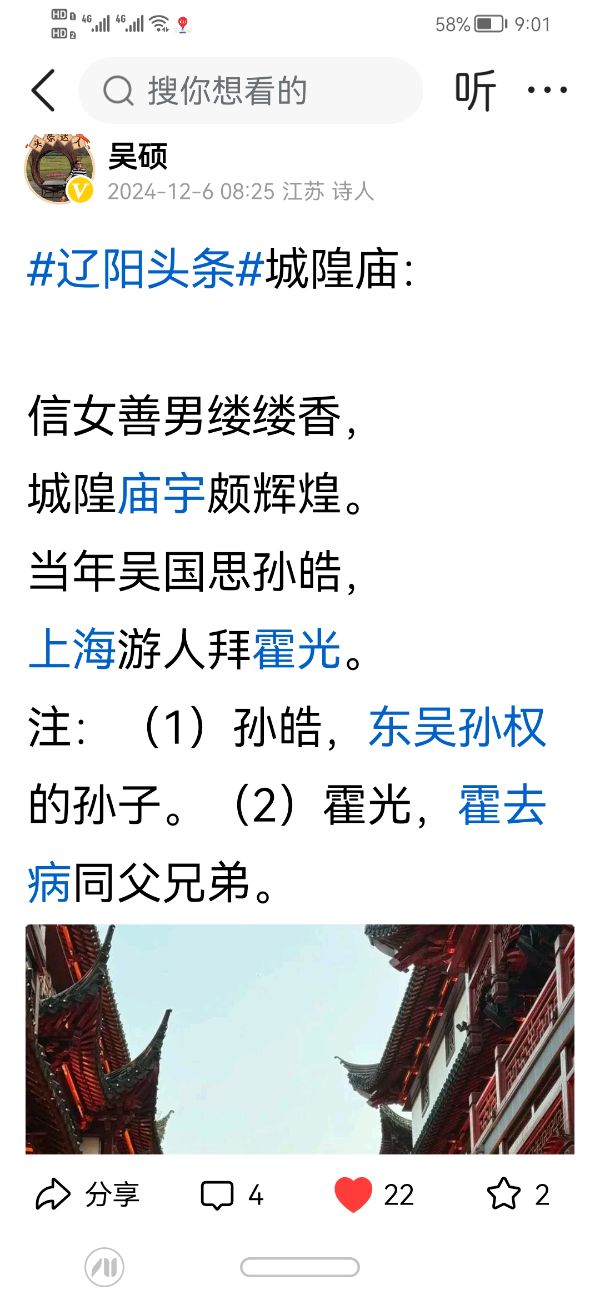The image size is (600, 1300).
Task: Share this post via 分享
Action: point(88,1194)
